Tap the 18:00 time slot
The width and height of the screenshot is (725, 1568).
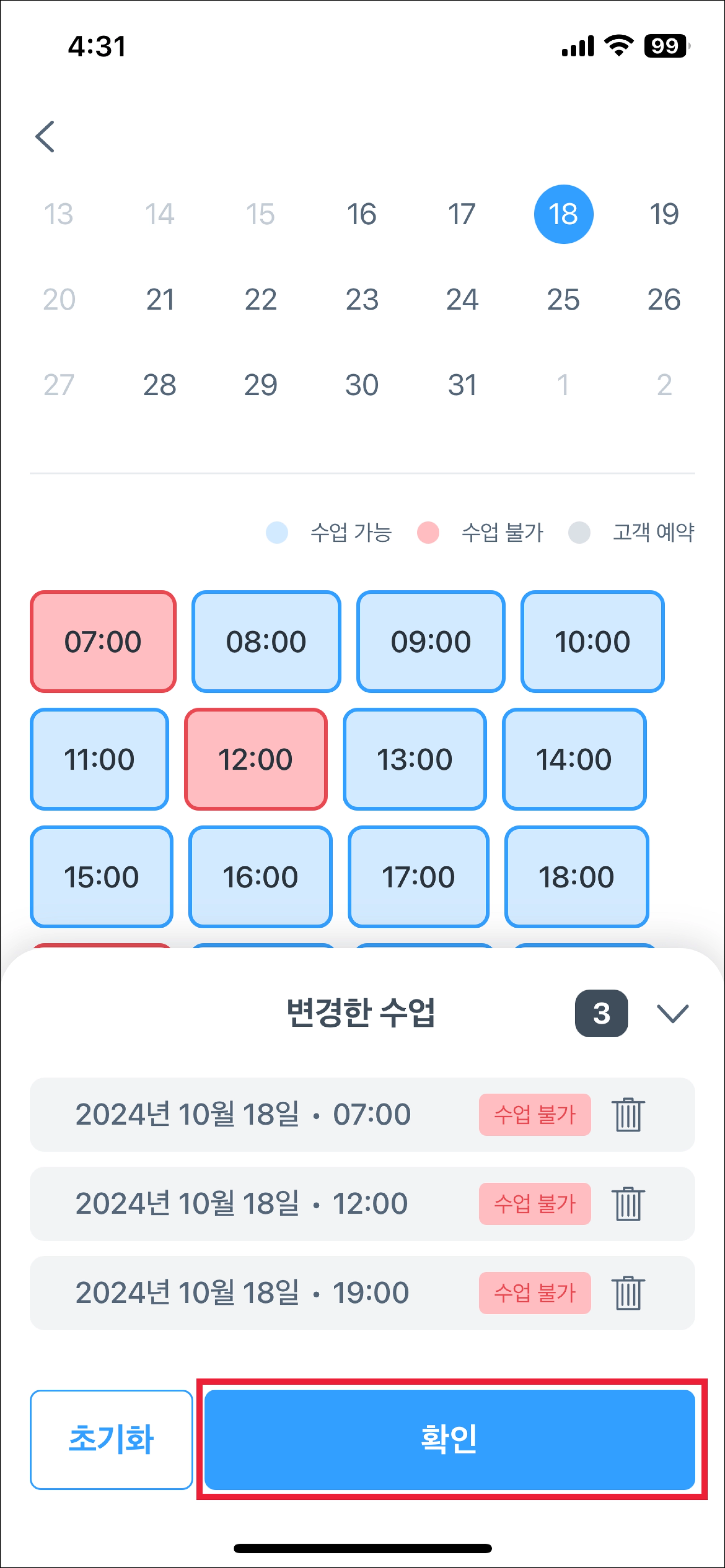click(576, 877)
